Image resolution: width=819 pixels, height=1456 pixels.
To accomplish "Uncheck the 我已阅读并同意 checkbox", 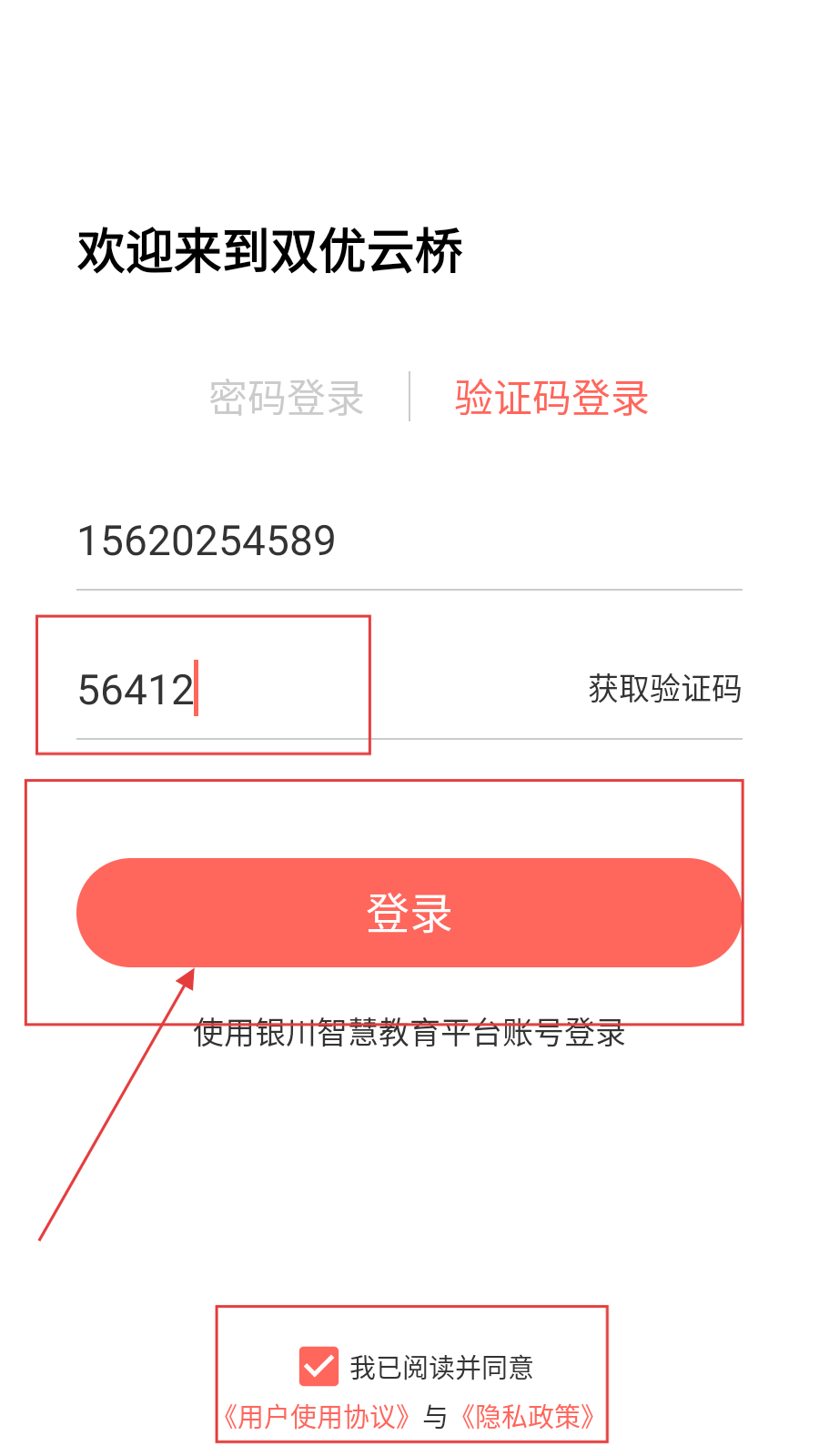I will click(318, 1366).
